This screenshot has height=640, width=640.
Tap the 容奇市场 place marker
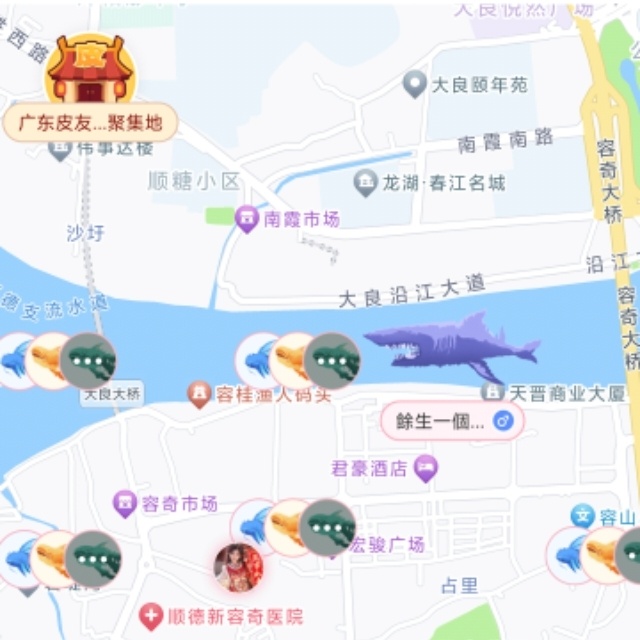(125, 504)
